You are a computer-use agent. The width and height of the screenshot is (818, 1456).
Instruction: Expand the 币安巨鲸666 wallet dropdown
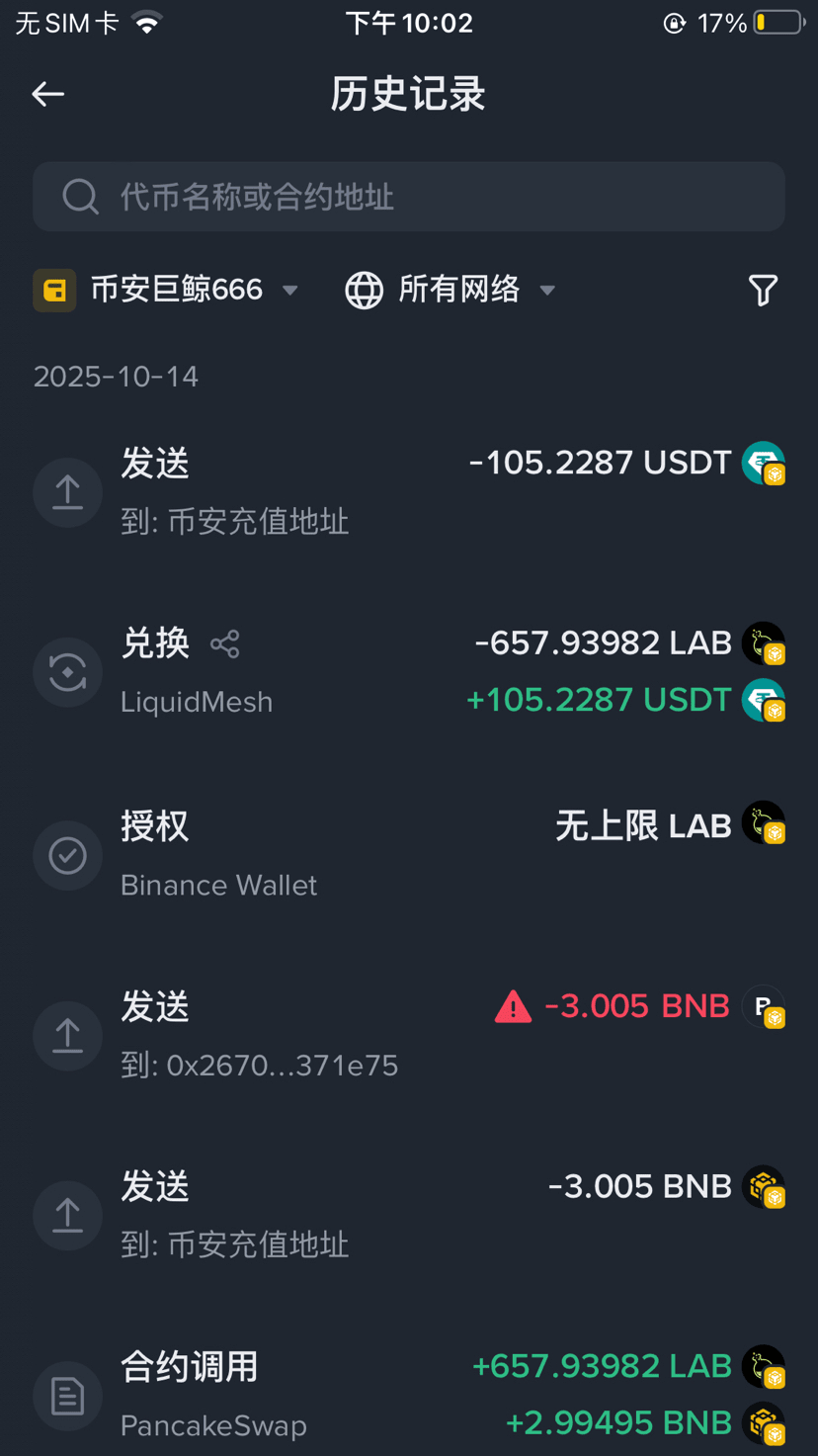(x=166, y=291)
